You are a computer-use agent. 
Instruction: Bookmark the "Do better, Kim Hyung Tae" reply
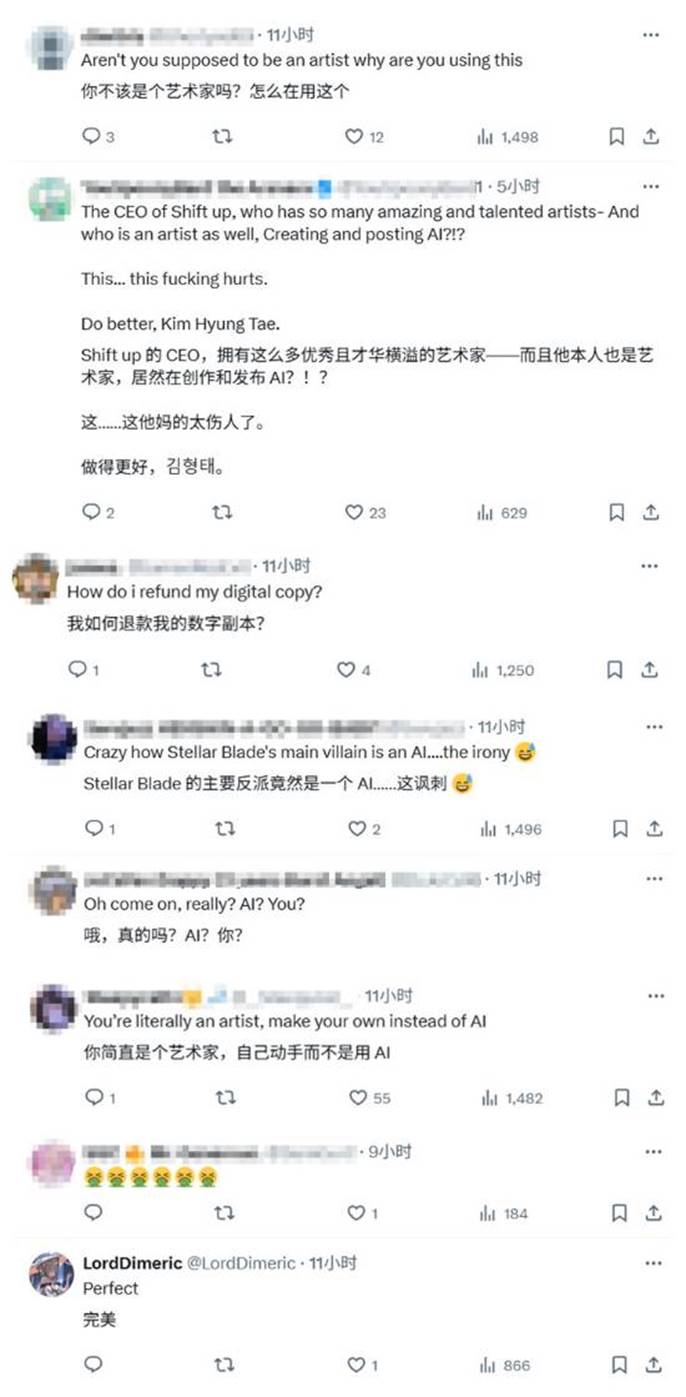[617, 513]
